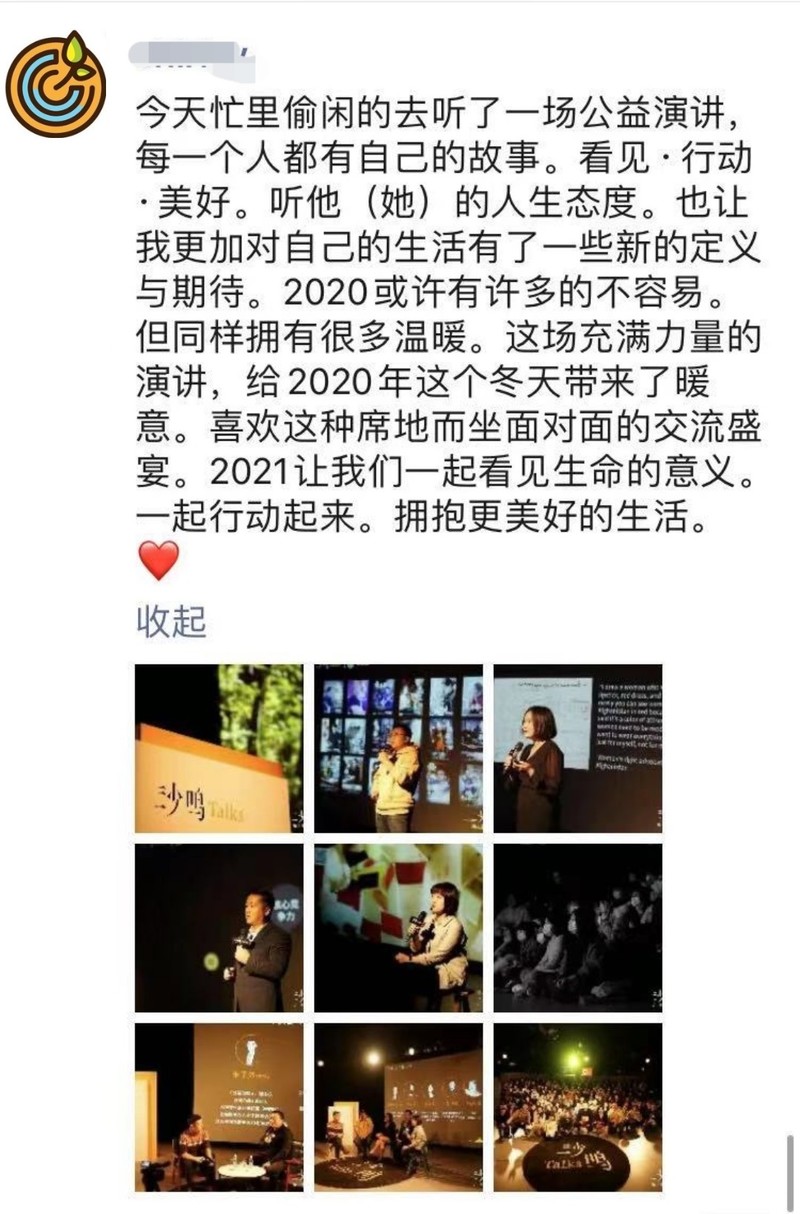Collapse the post text with 收起

point(170,621)
